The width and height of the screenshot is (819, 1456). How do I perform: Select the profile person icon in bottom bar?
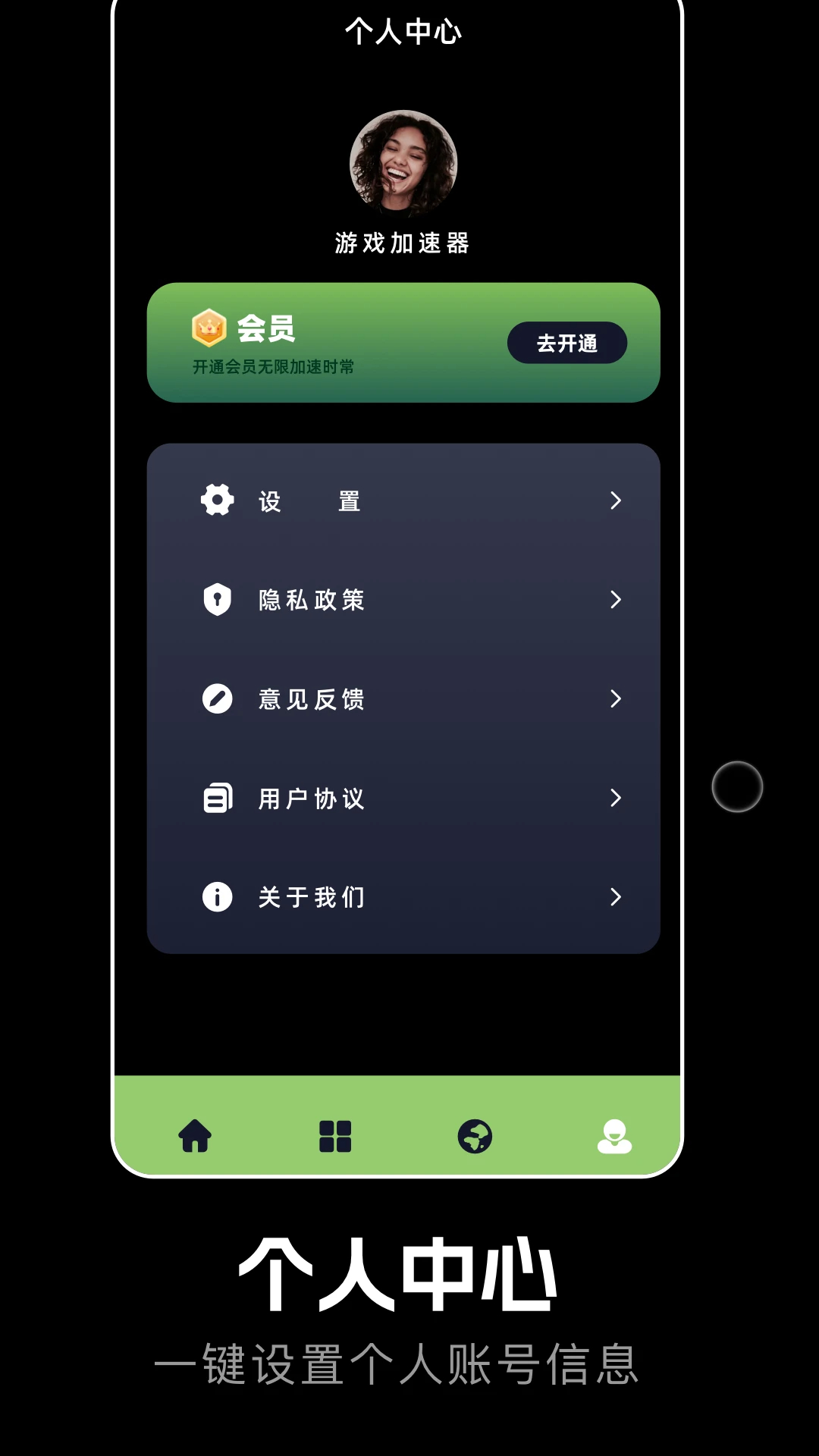tap(616, 1135)
